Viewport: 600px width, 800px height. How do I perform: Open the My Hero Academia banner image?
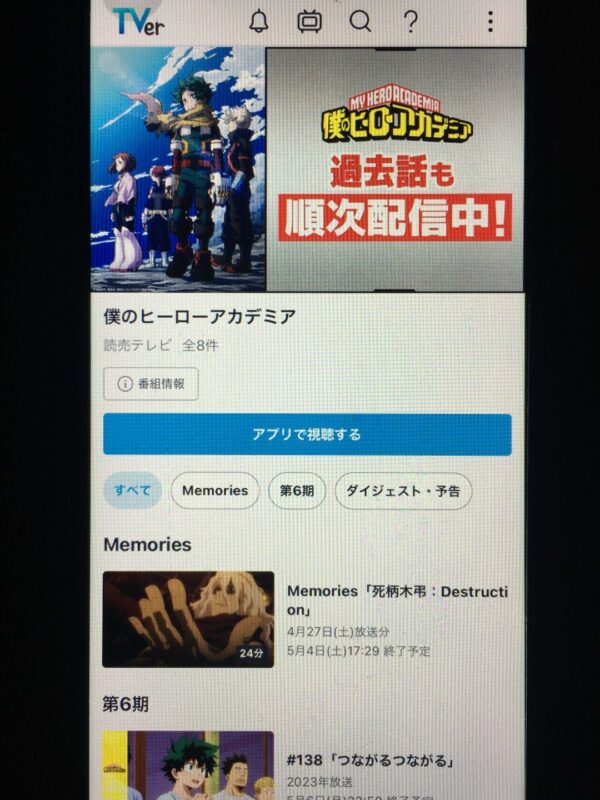click(x=307, y=168)
